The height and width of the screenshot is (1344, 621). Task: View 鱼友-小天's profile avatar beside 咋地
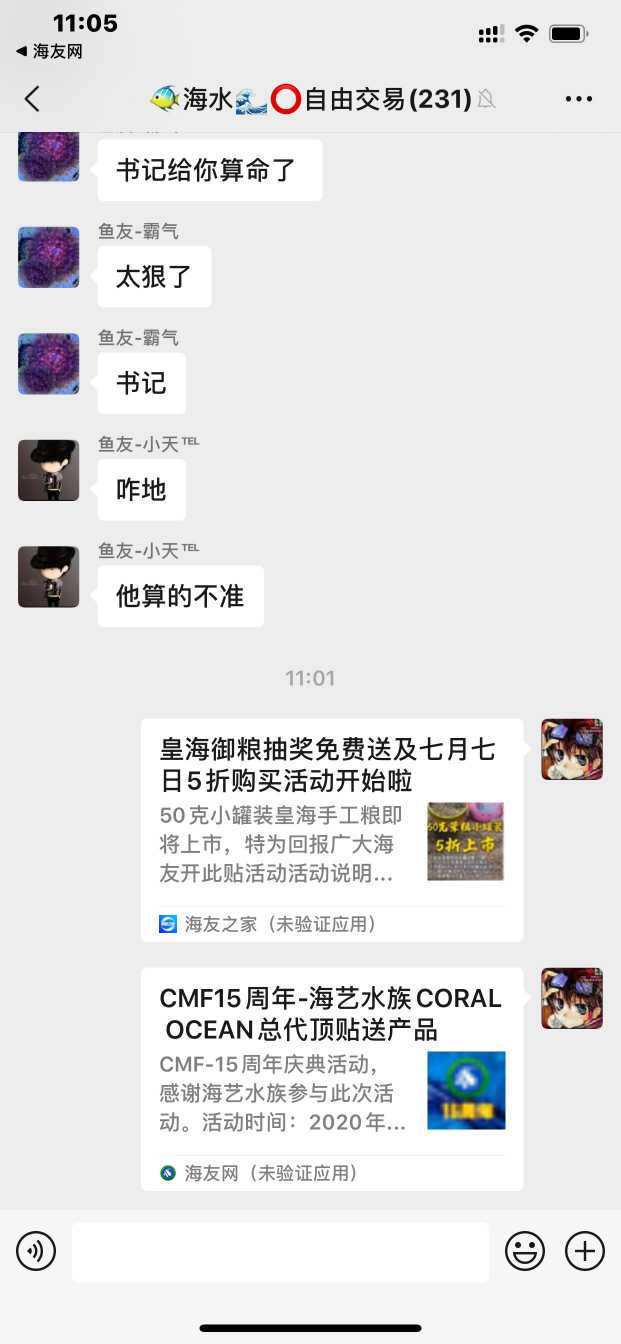48,470
